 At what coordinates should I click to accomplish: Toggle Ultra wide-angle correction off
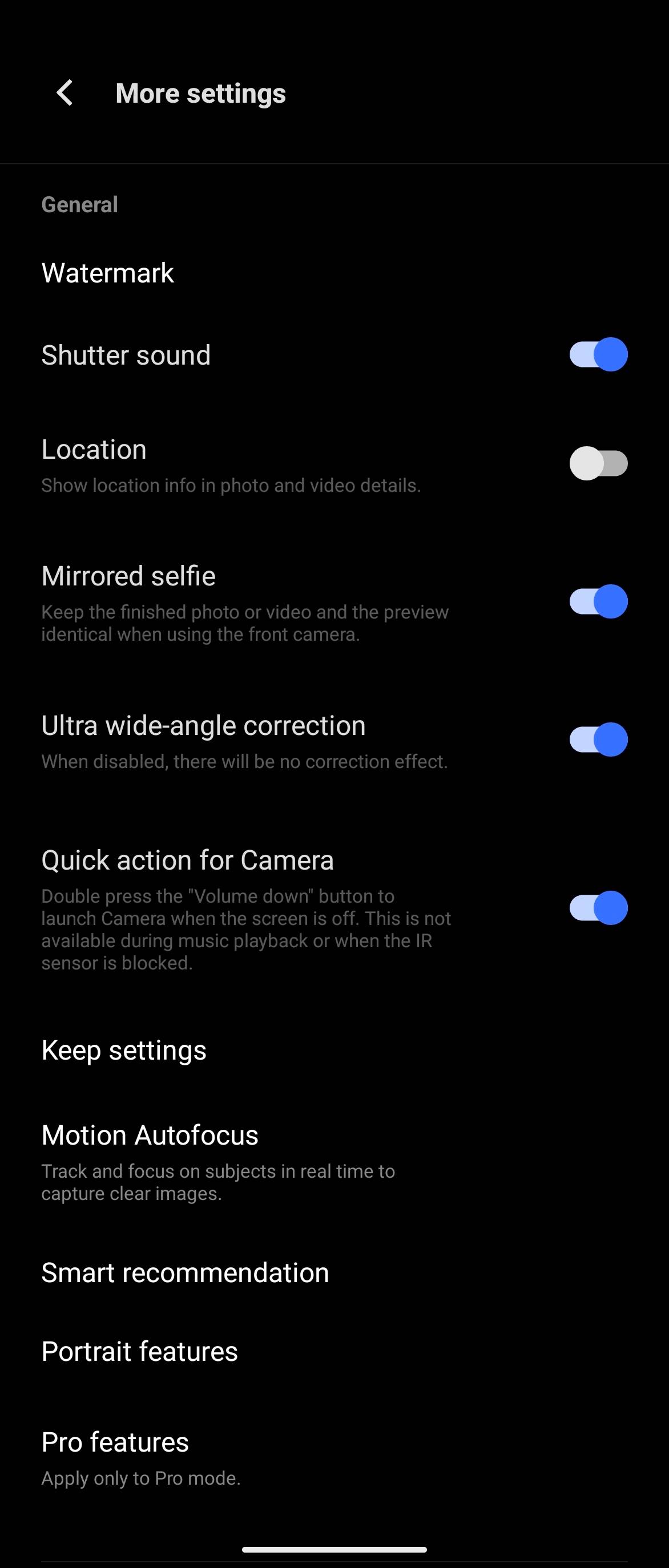(598, 739)
